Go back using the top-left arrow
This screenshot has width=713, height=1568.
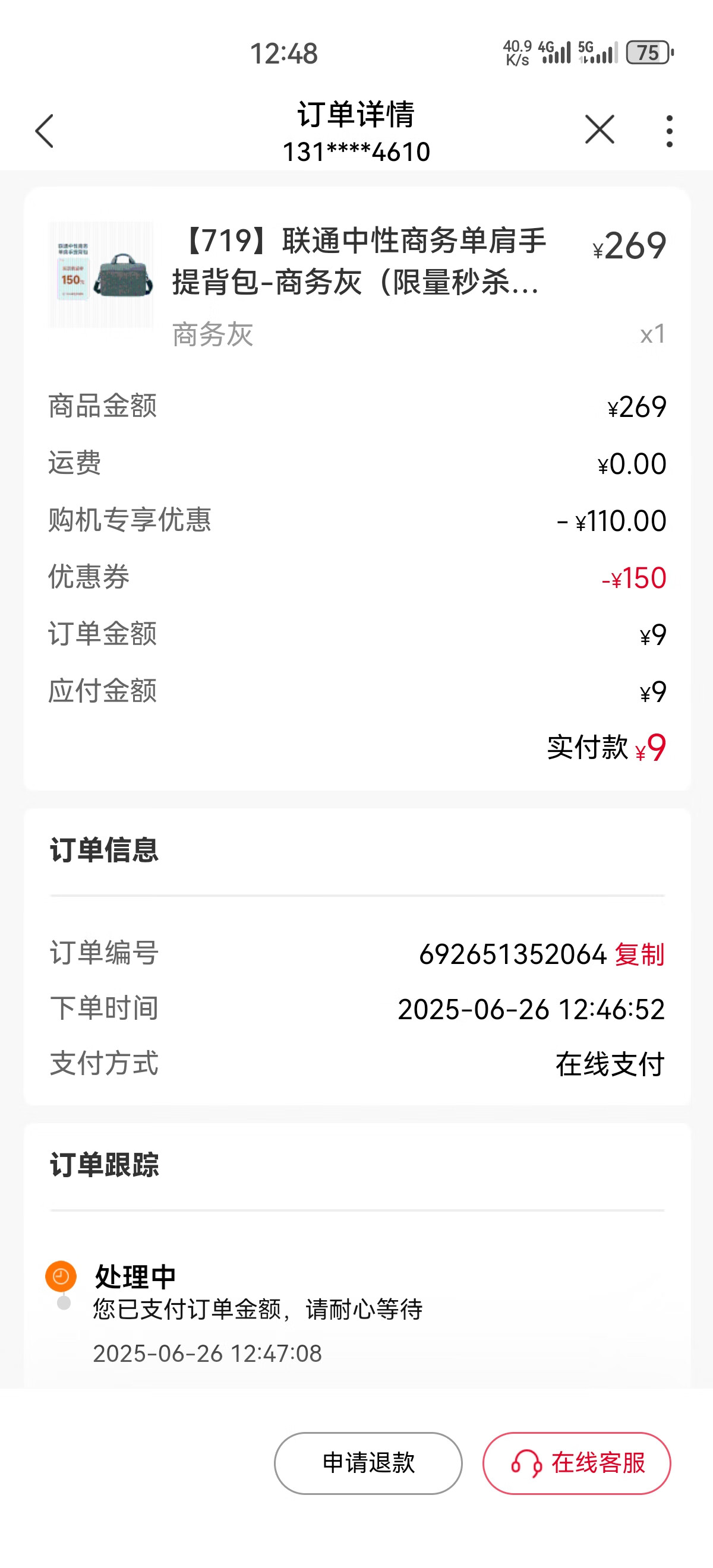pos(45,130)
